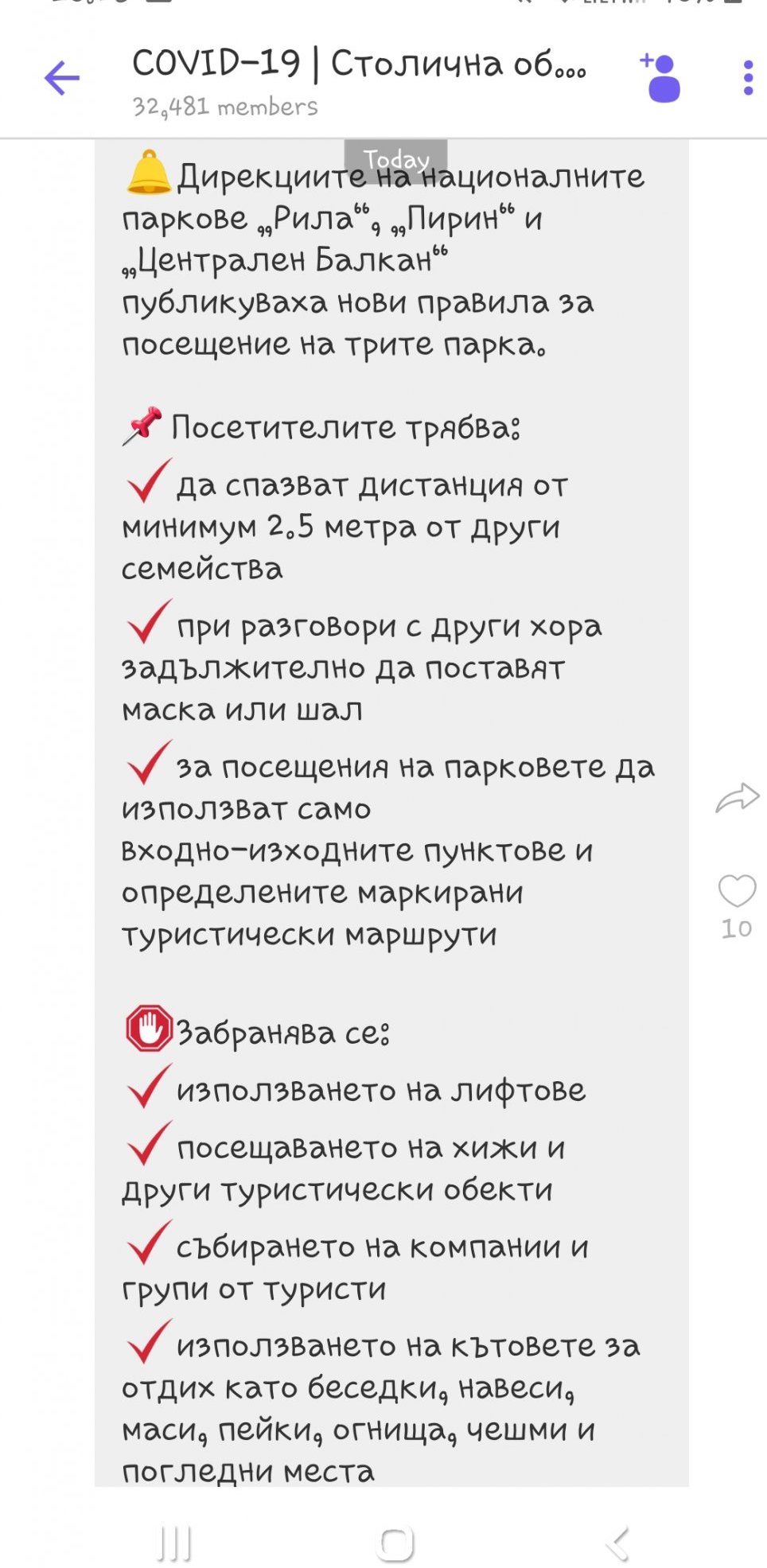Like the message with the heart icon
Viewport: 767px width, 1568px height.
(x=737, y=891)
